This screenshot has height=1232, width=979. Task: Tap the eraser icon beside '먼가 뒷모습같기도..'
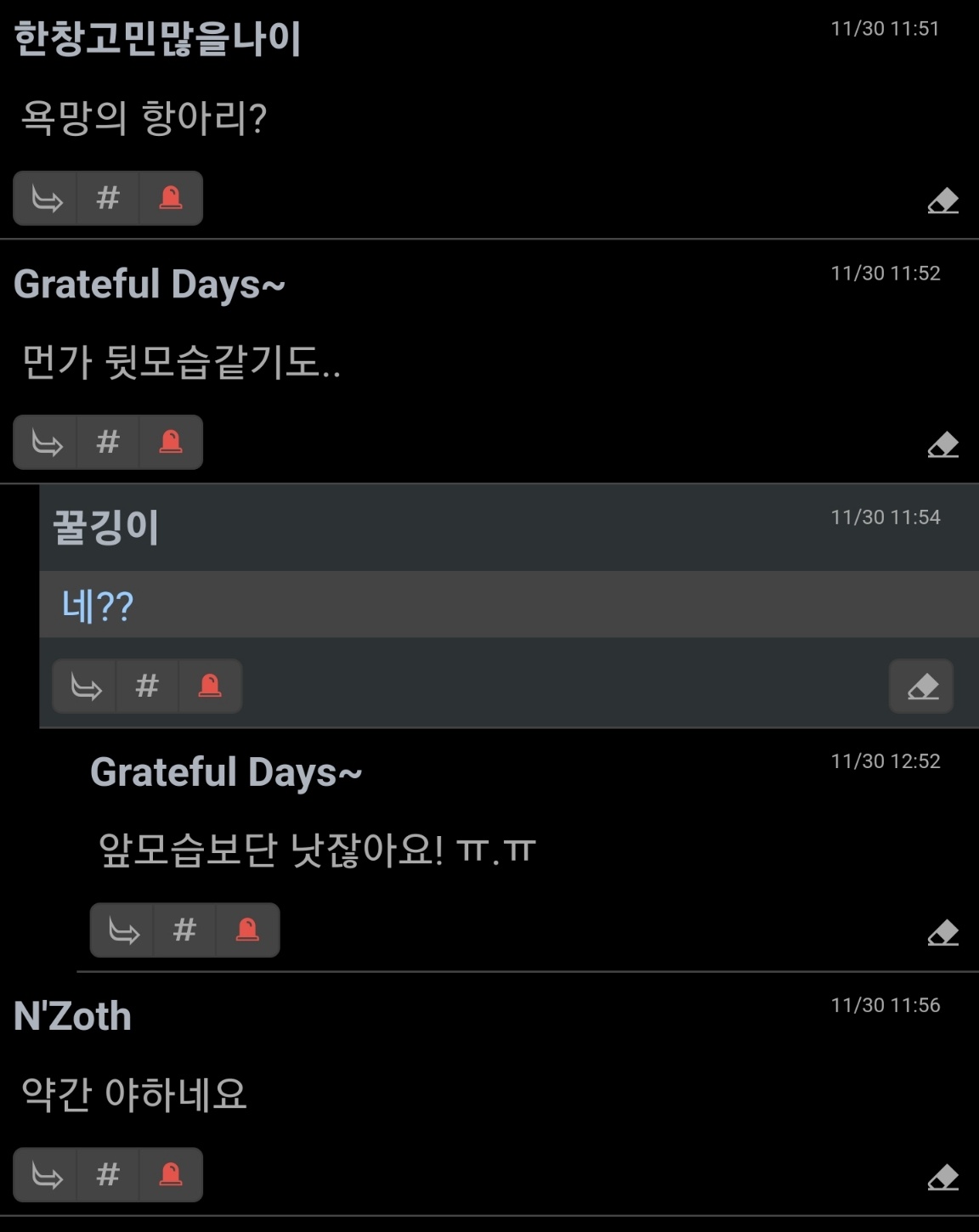(x=942, y=445)
